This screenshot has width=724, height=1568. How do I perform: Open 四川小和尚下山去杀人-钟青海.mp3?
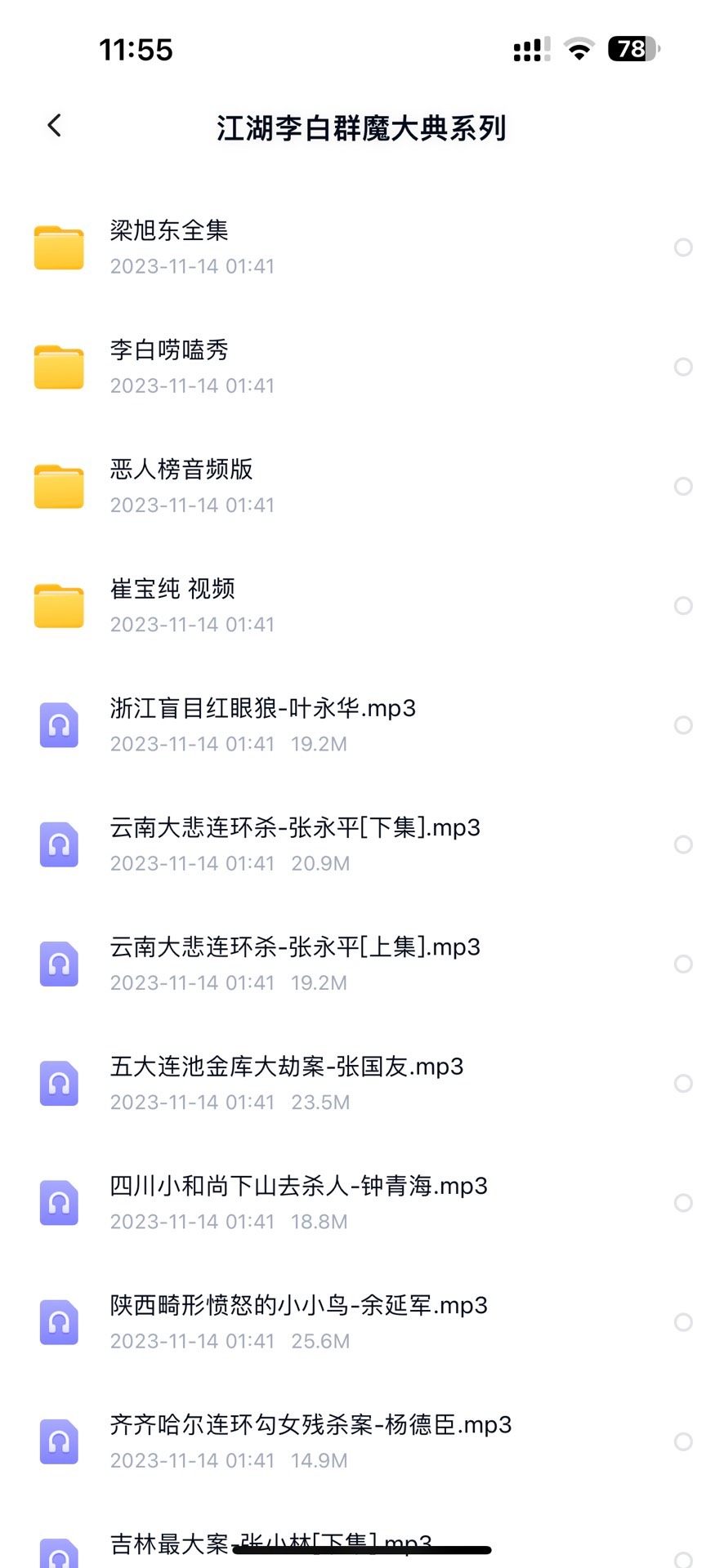(298, 1186)
